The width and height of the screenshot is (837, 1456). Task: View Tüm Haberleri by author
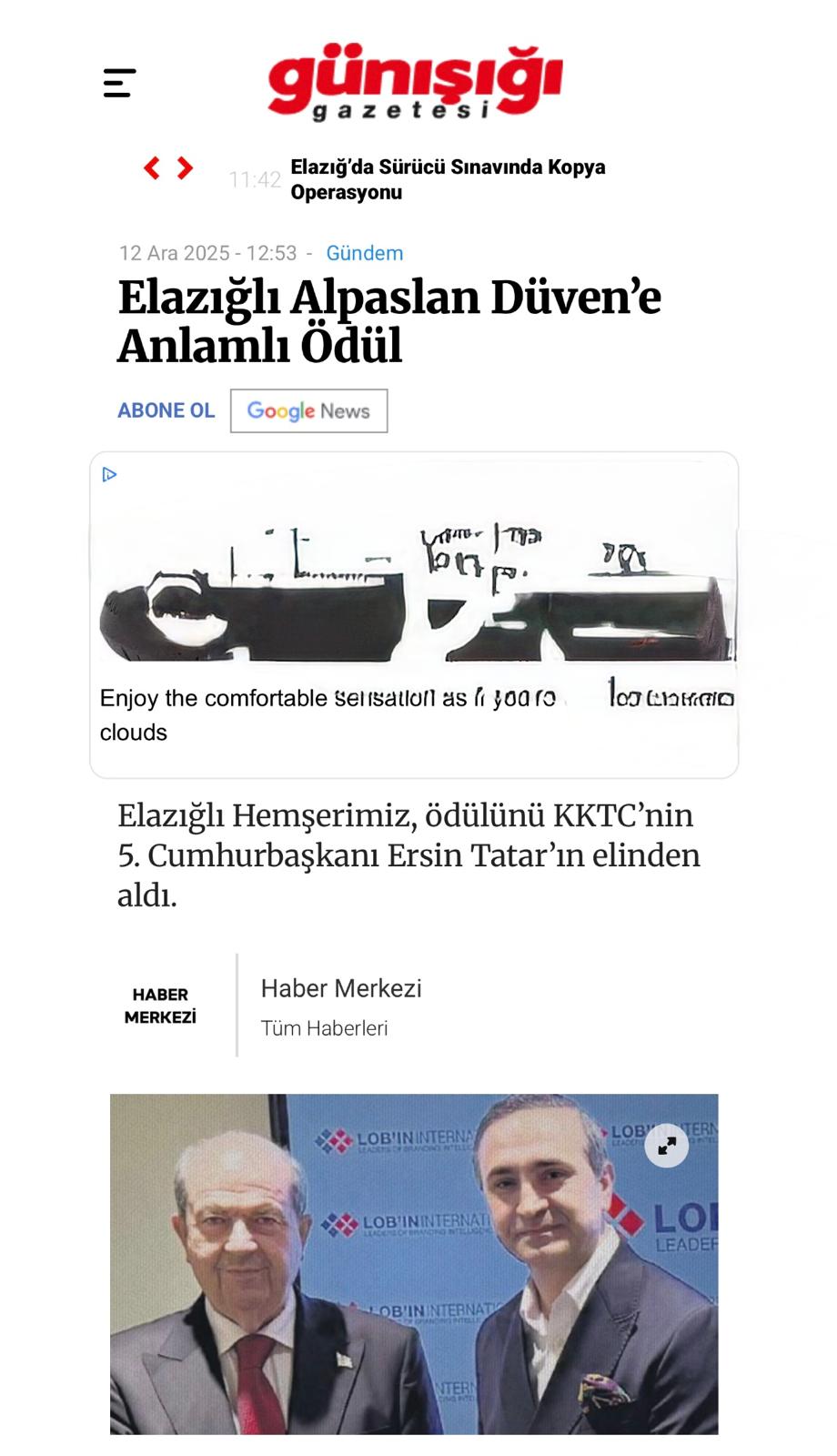324,1028
